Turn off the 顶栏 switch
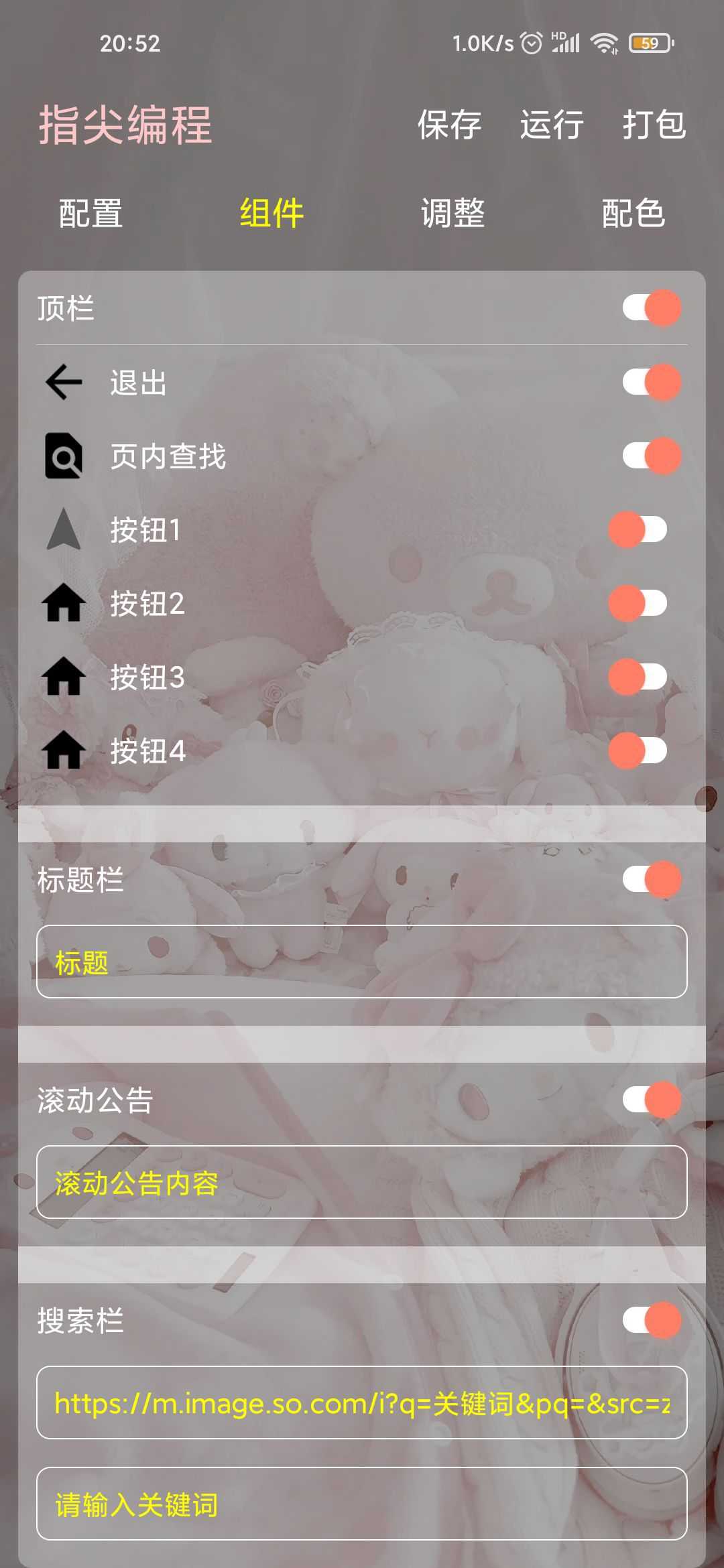Viewport: 724px width, 1568px height. click(651, 308)
